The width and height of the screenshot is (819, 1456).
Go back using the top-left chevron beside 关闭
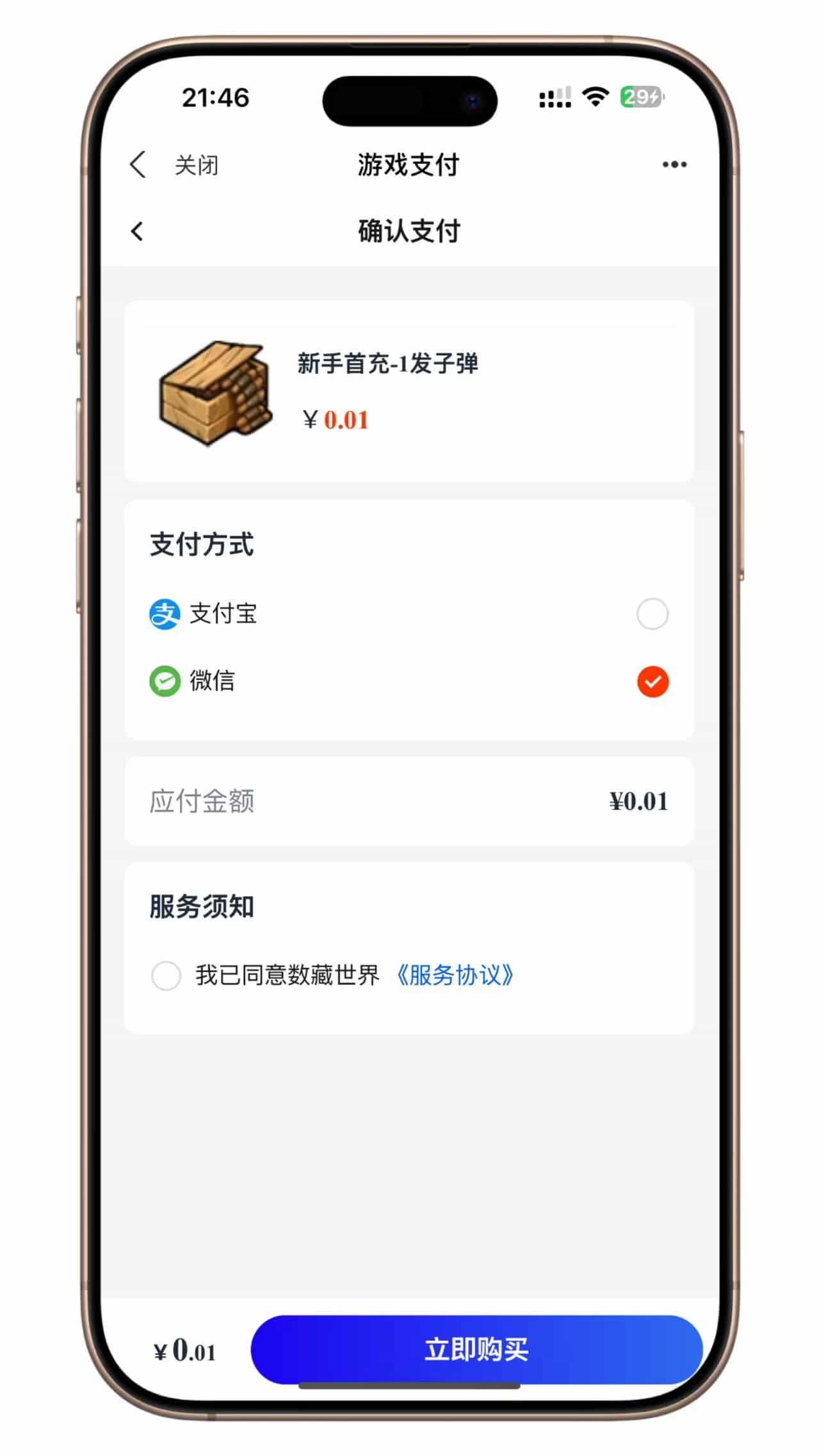pos(138,164)
